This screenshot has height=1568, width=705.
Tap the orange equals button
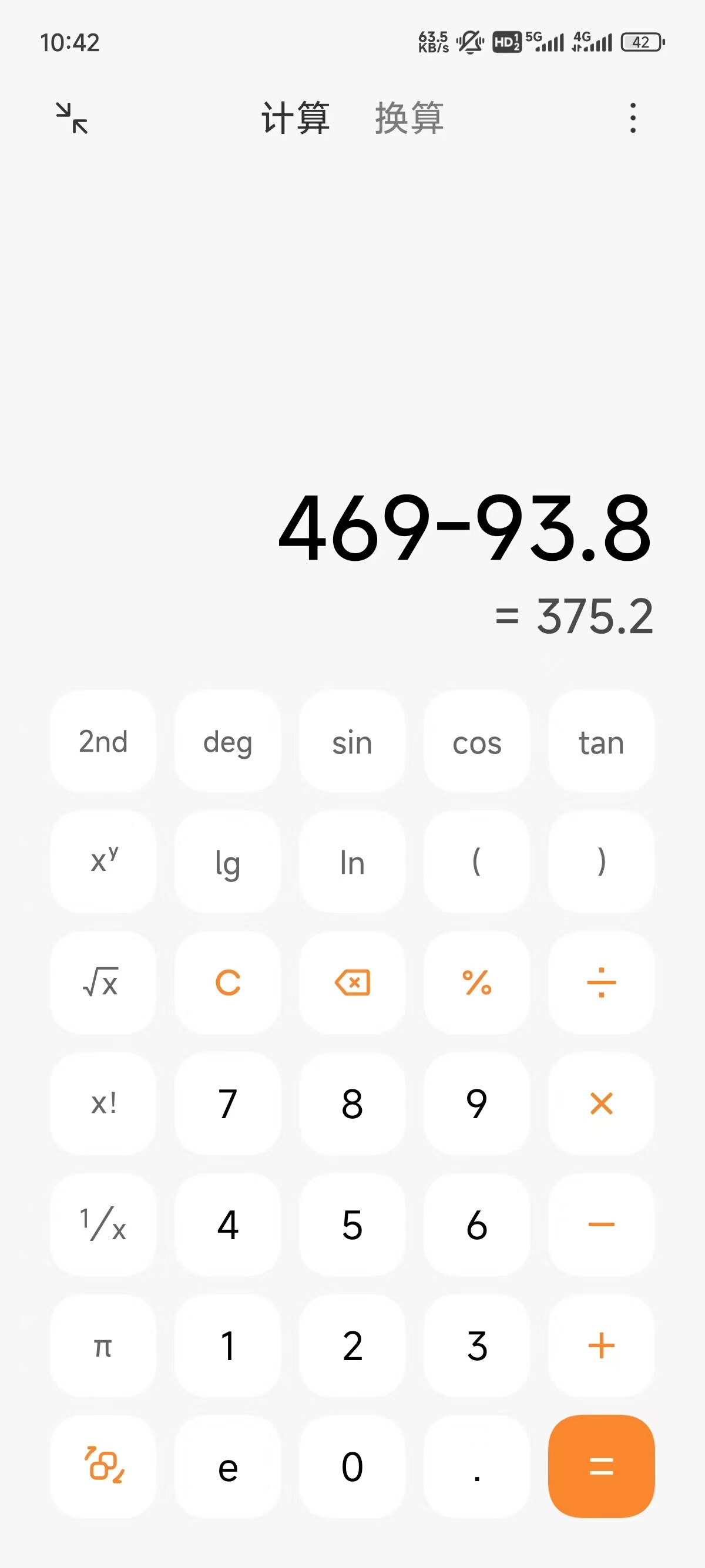coord(602,1466)
